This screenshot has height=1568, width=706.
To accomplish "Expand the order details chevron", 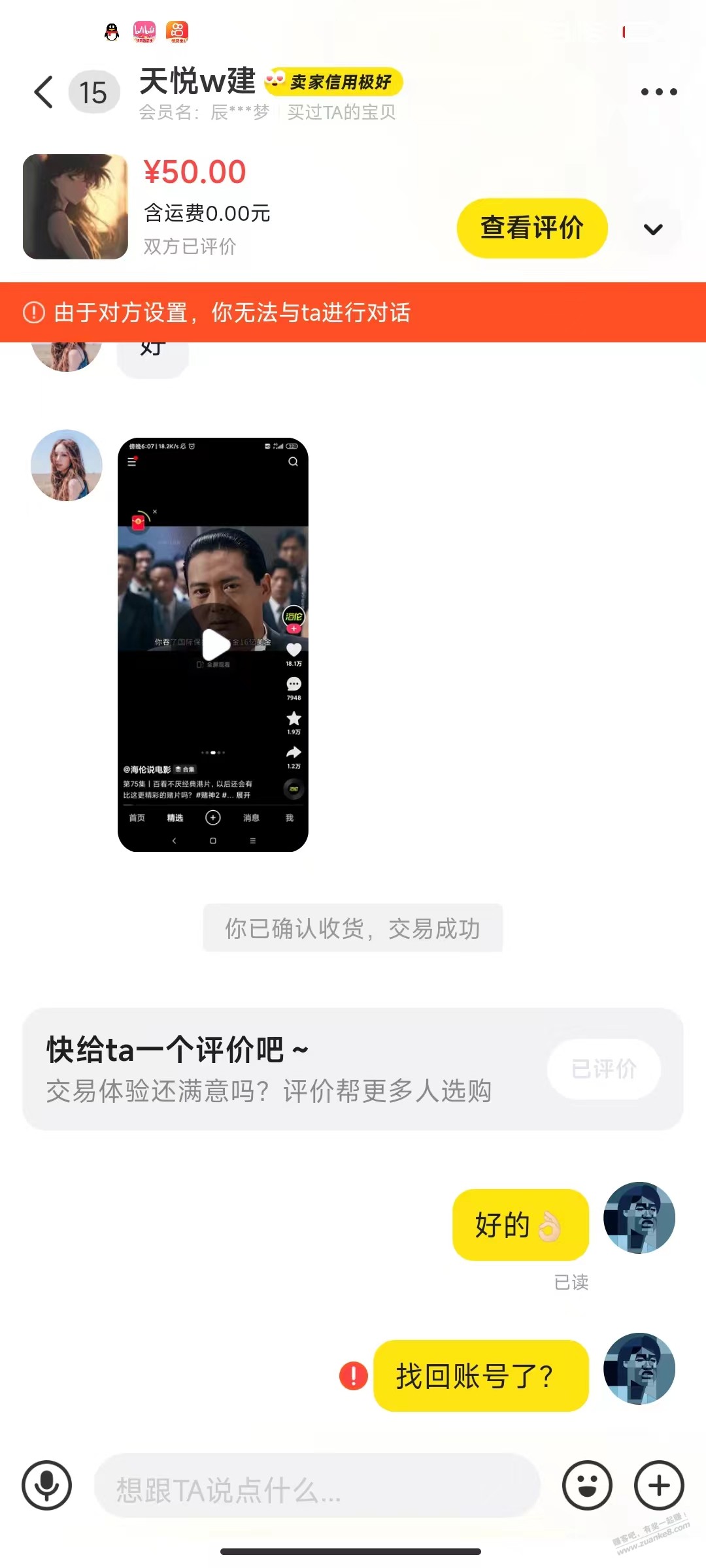I will 653,229.
